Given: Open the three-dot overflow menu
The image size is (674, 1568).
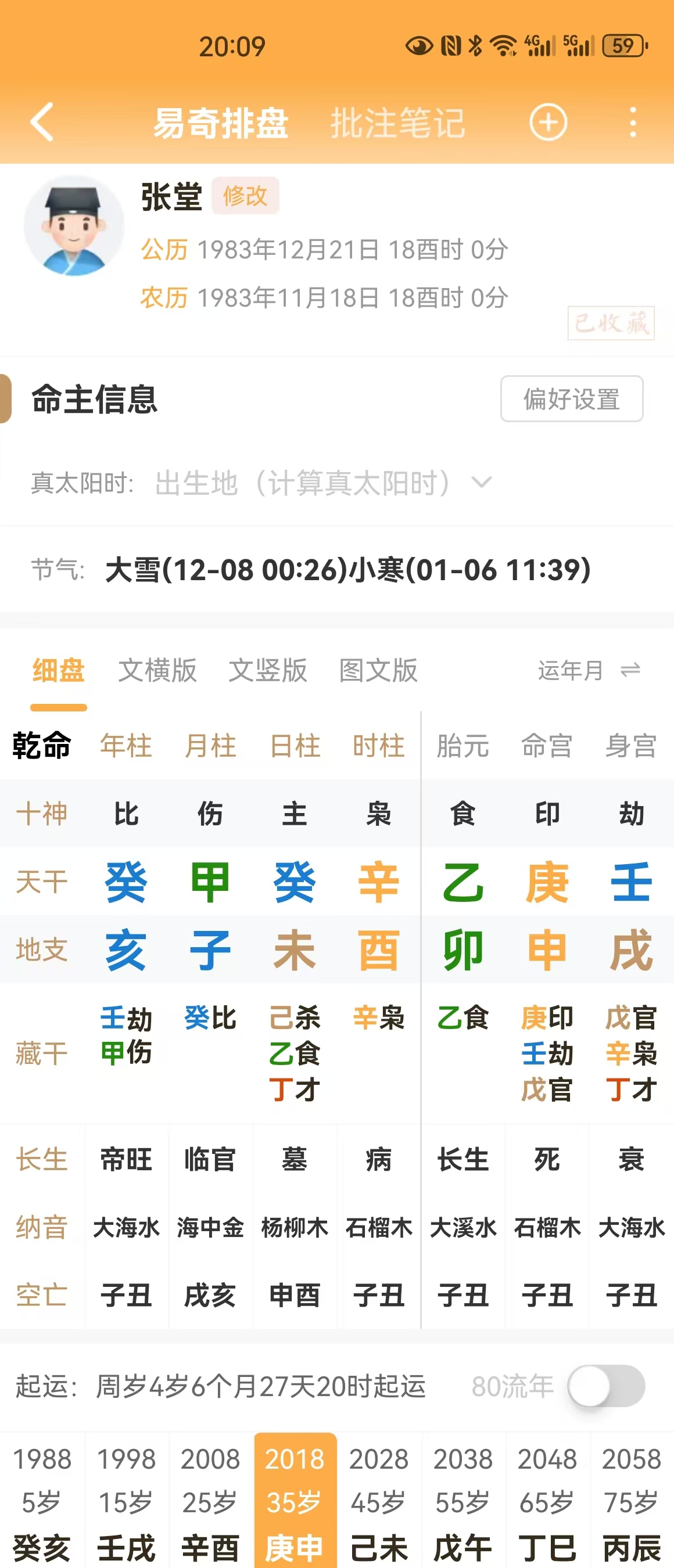Looking at the screenshot, I should point(633,123).
